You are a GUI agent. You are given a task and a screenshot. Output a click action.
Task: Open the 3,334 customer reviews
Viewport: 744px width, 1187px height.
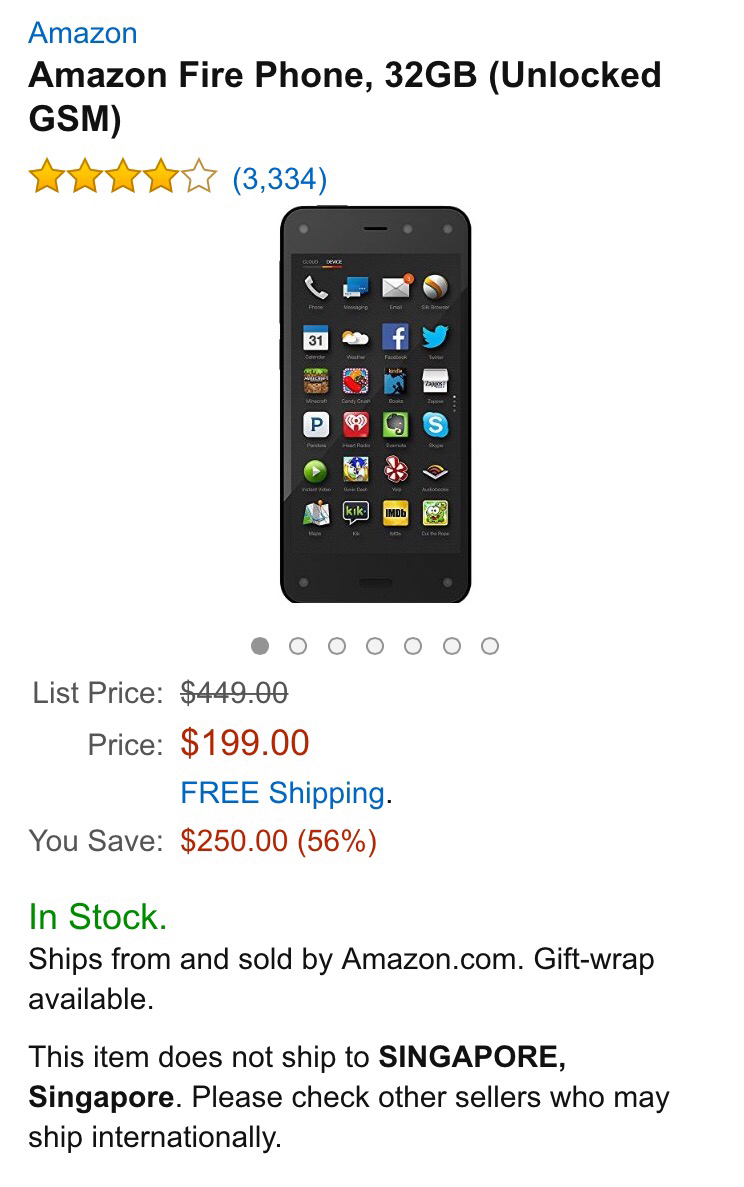(279, 180)
